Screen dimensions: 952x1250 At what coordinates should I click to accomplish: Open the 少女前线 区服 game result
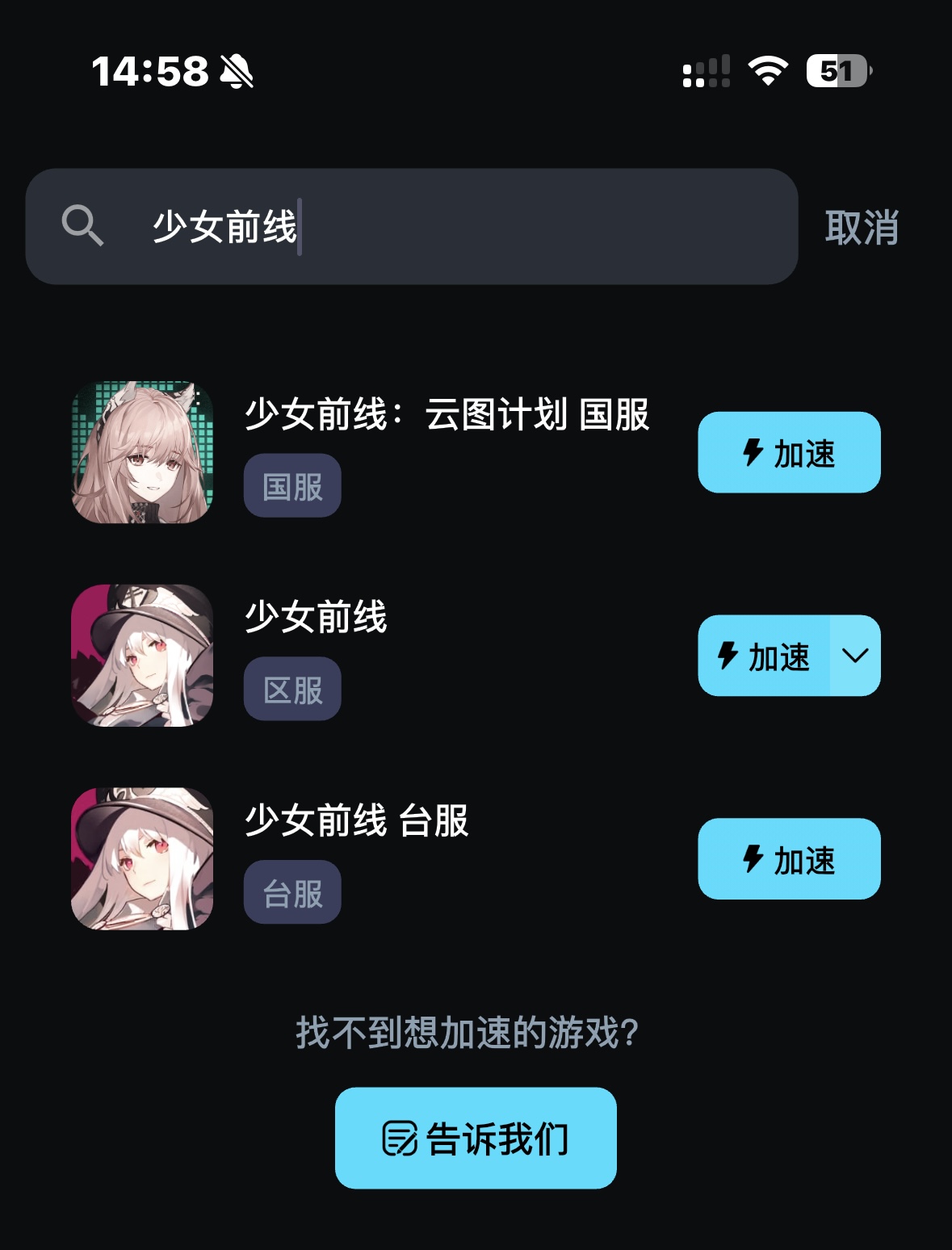pos(317,618)
